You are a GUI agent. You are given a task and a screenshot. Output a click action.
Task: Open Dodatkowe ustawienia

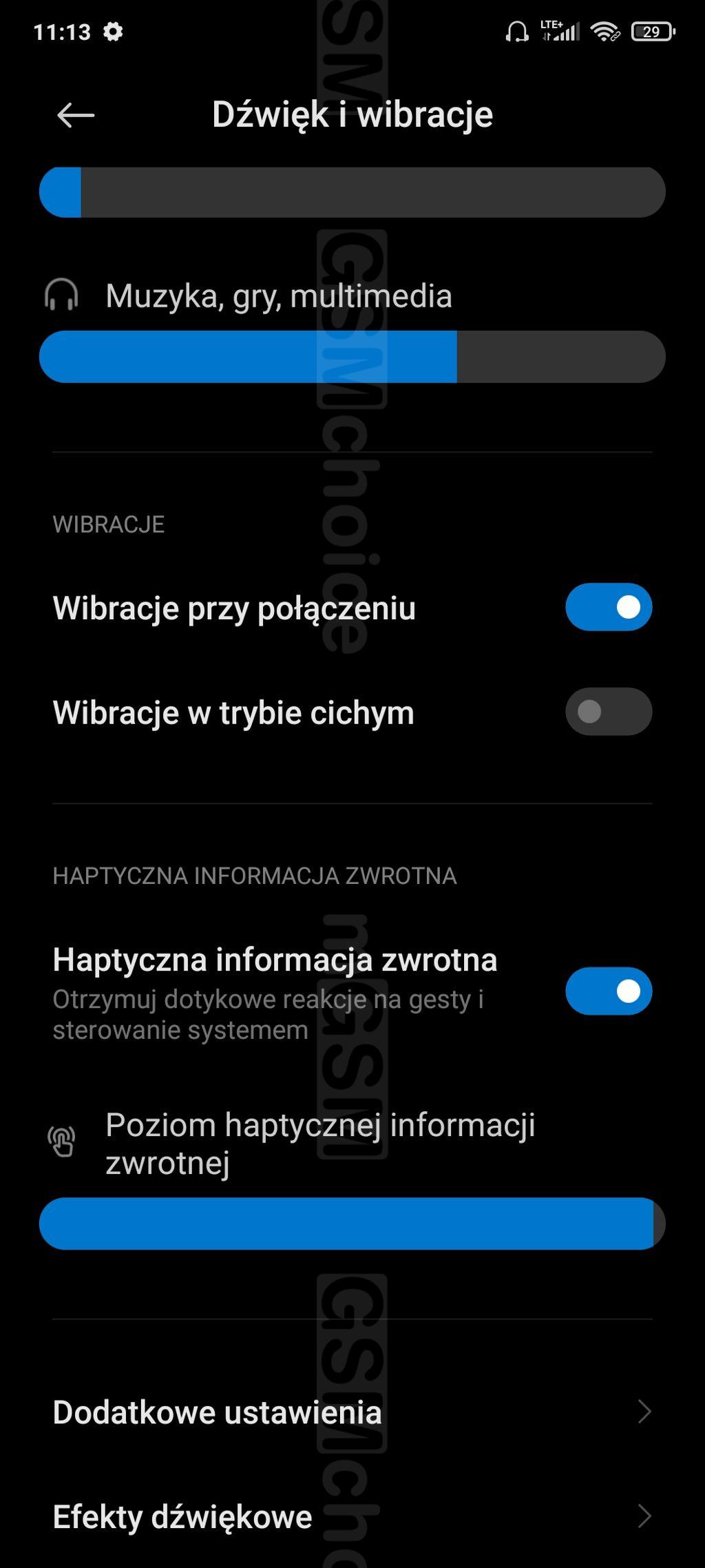point(352,1412)
